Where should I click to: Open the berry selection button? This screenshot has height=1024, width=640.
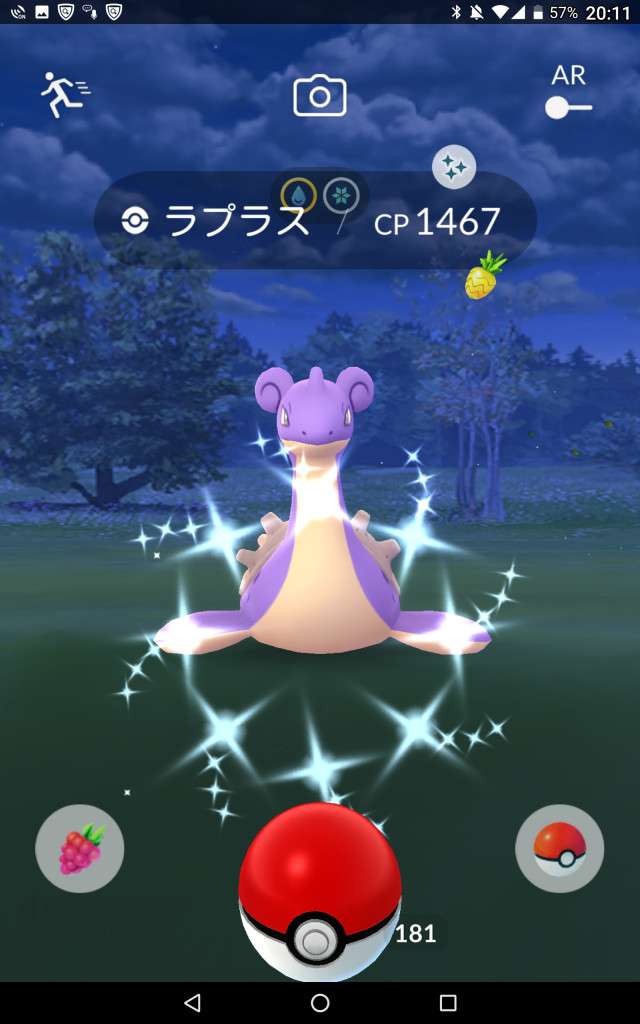(80, 849)
